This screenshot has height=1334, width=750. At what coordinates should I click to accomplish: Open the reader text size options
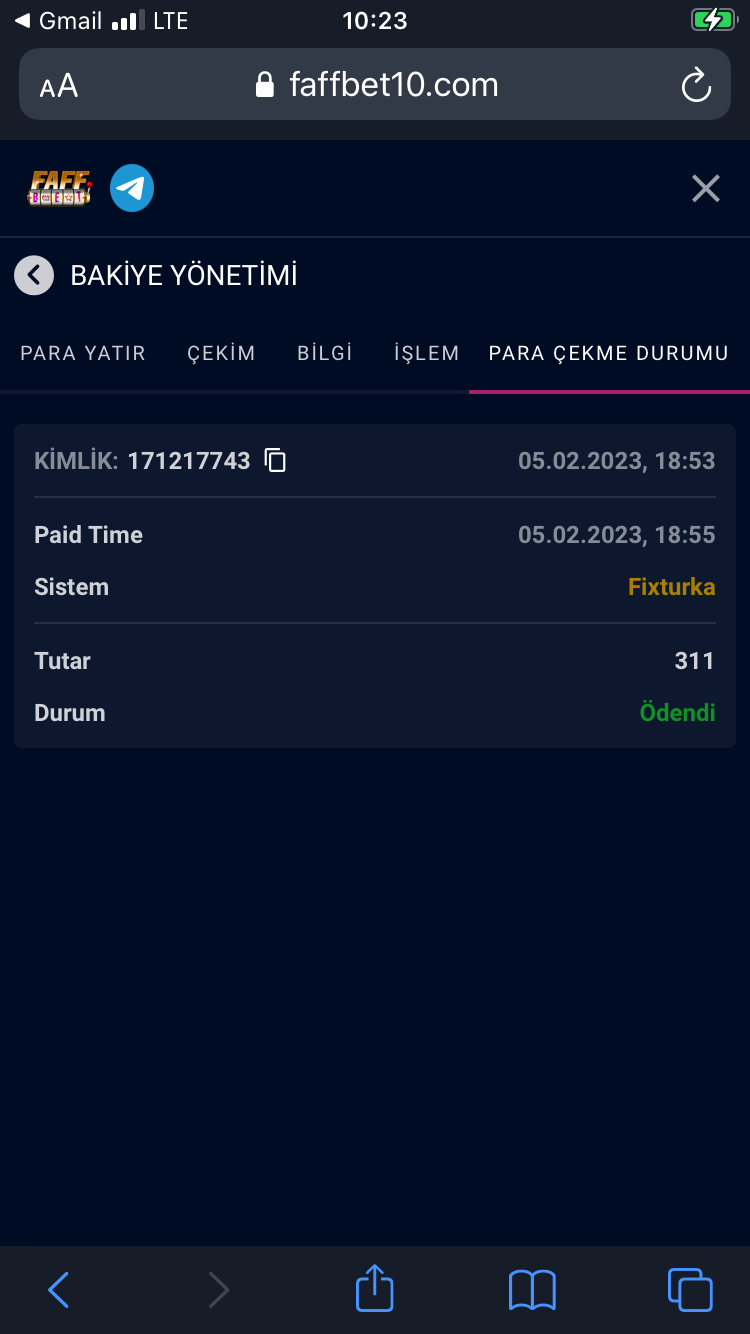59,86
